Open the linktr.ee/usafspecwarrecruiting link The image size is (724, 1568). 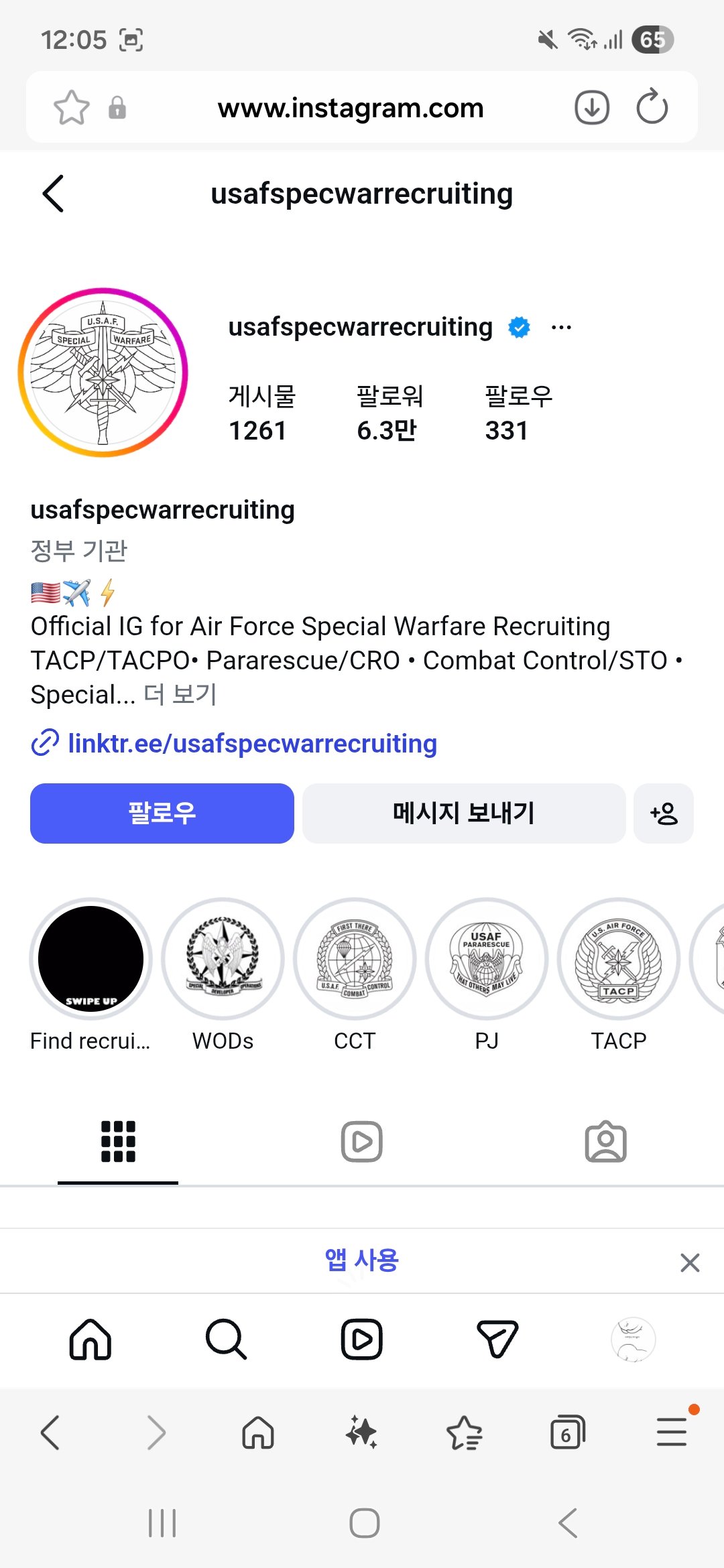click(252, 744)
